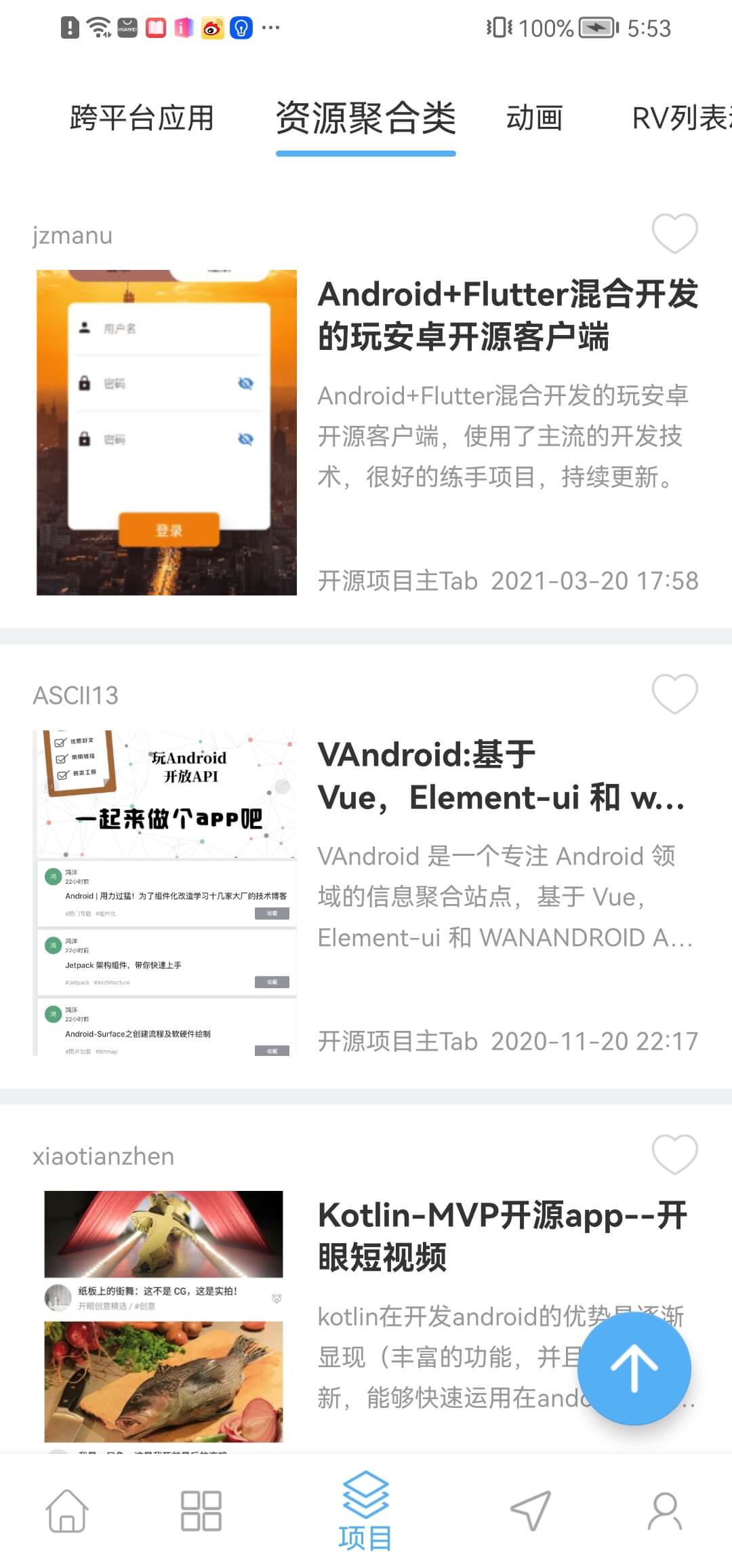Open the grid category tab
Image resolution: width=732 pixels, height=1568 pixels.
point(201,1510)
